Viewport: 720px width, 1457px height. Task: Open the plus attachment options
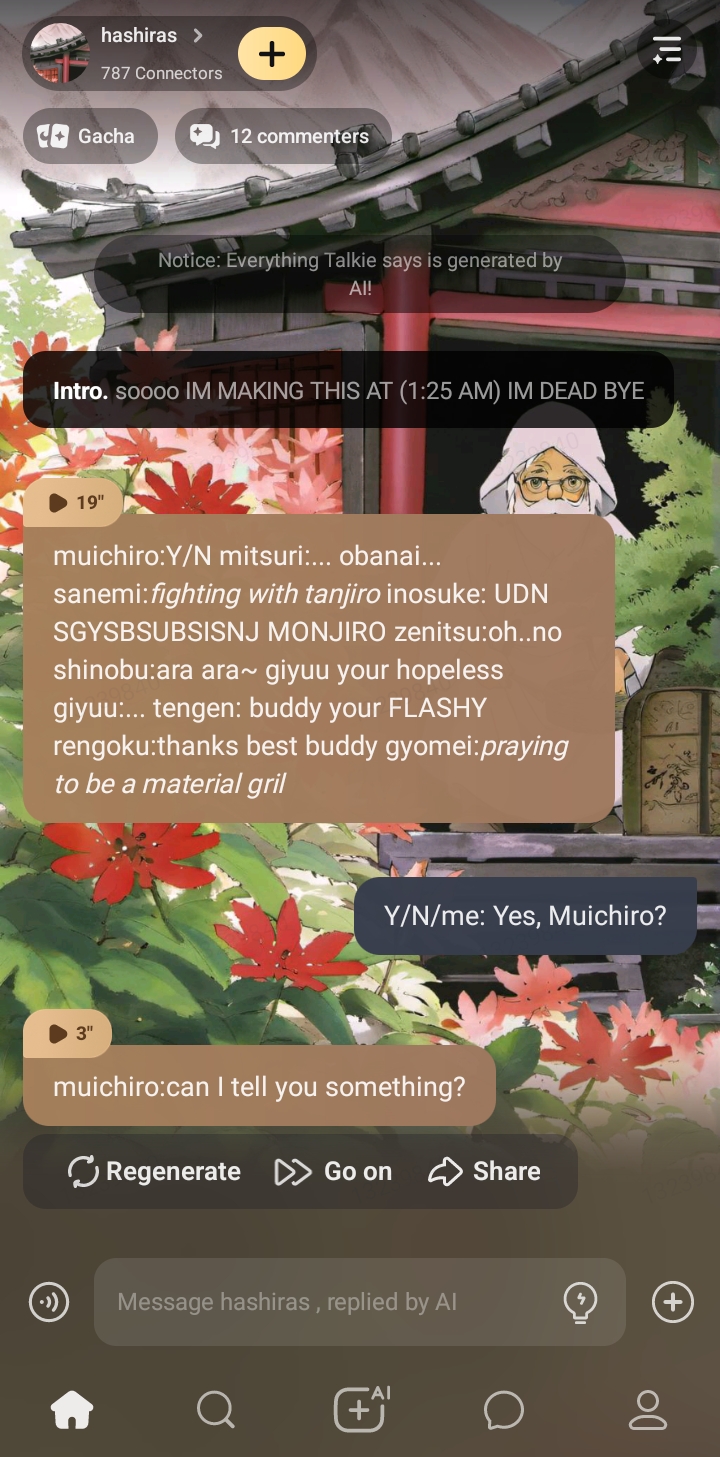672,1302
